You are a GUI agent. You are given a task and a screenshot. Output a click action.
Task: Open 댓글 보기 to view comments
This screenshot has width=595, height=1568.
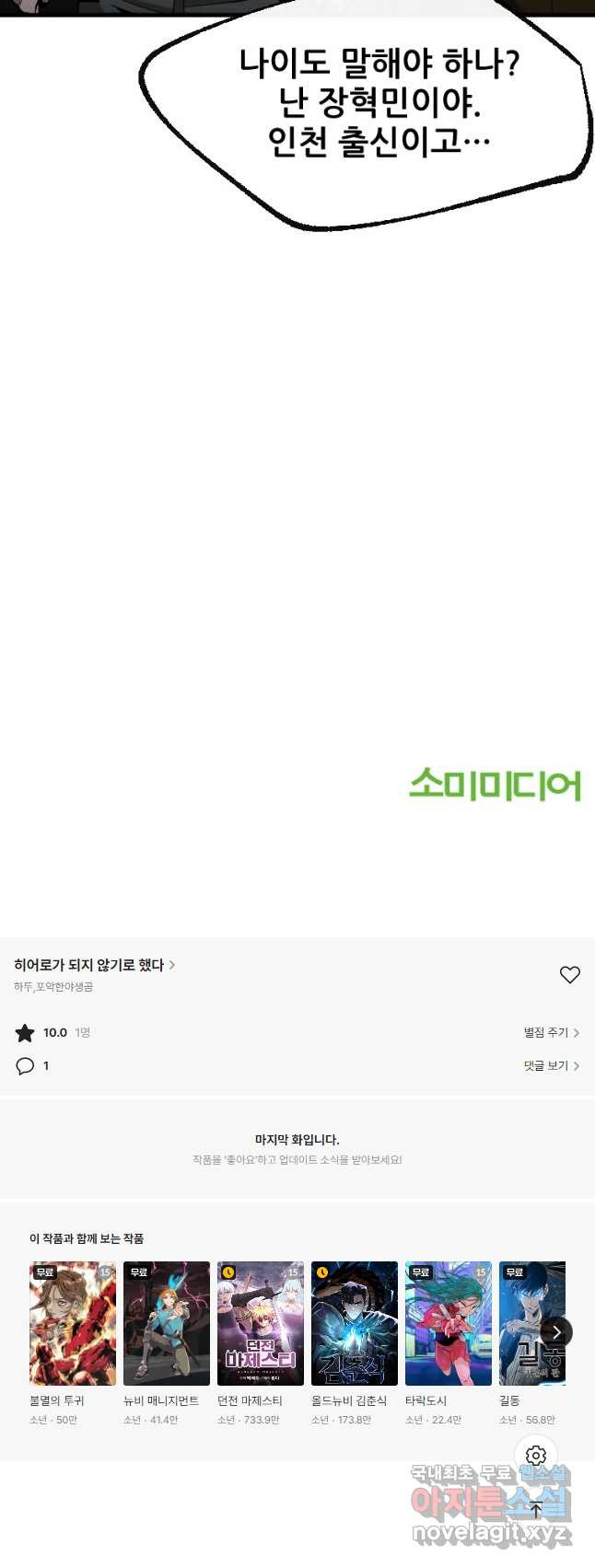551,1066
